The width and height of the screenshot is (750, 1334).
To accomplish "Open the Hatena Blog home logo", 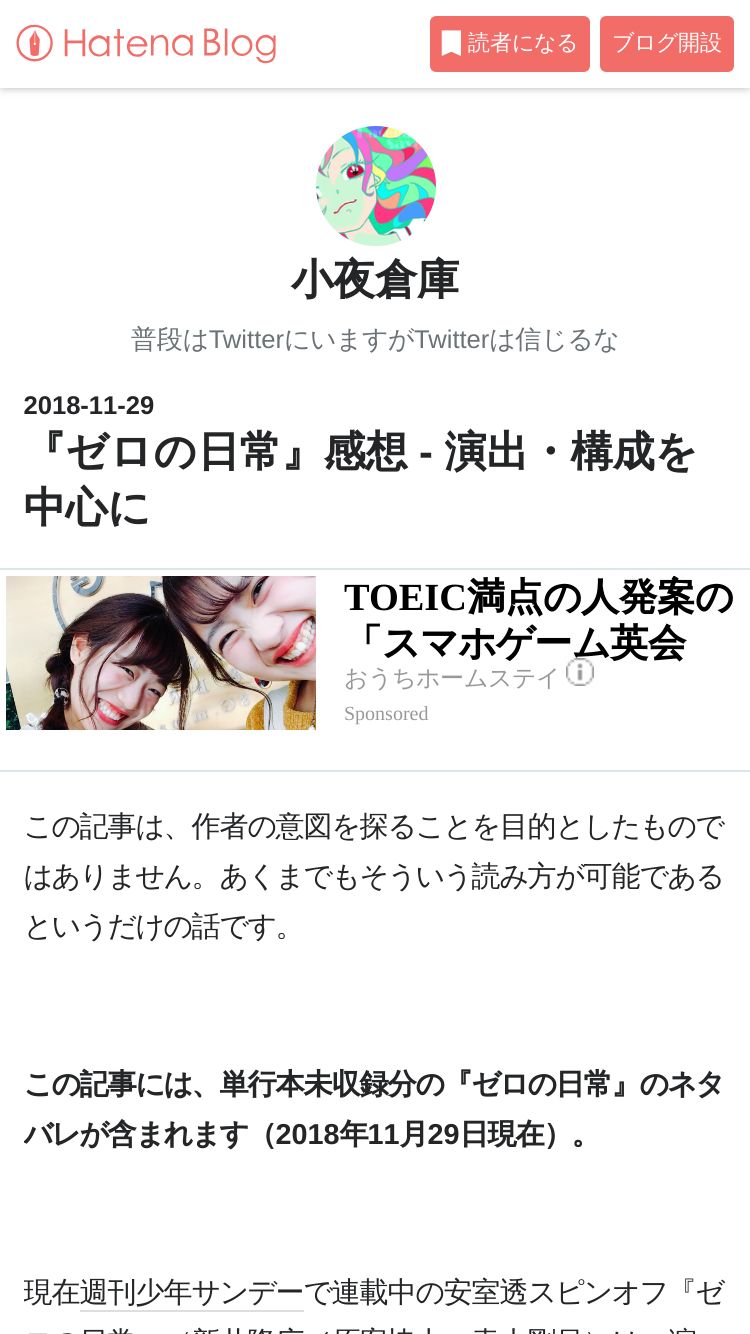I will [x=146, y=44].
